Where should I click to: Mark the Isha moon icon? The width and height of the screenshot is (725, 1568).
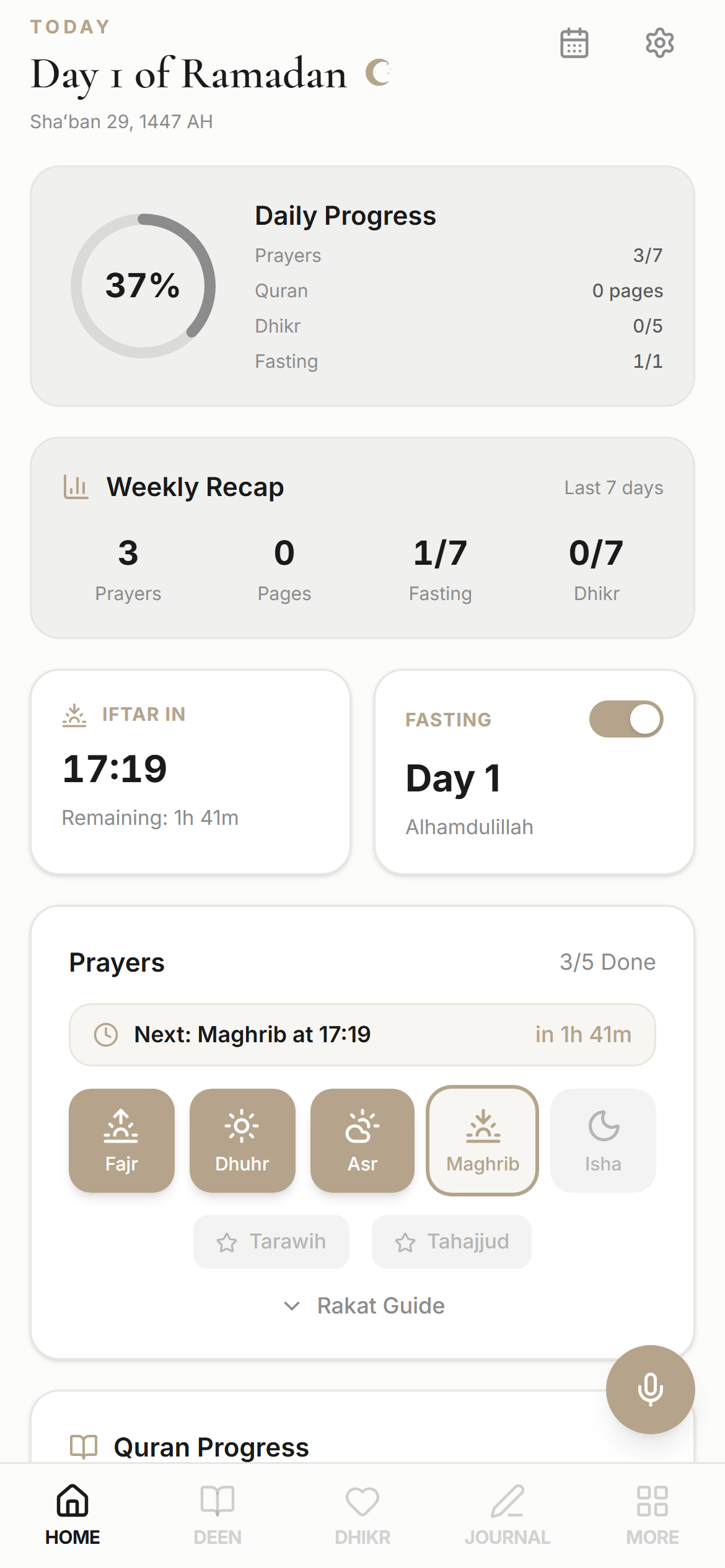click(x=602, y=1141)
